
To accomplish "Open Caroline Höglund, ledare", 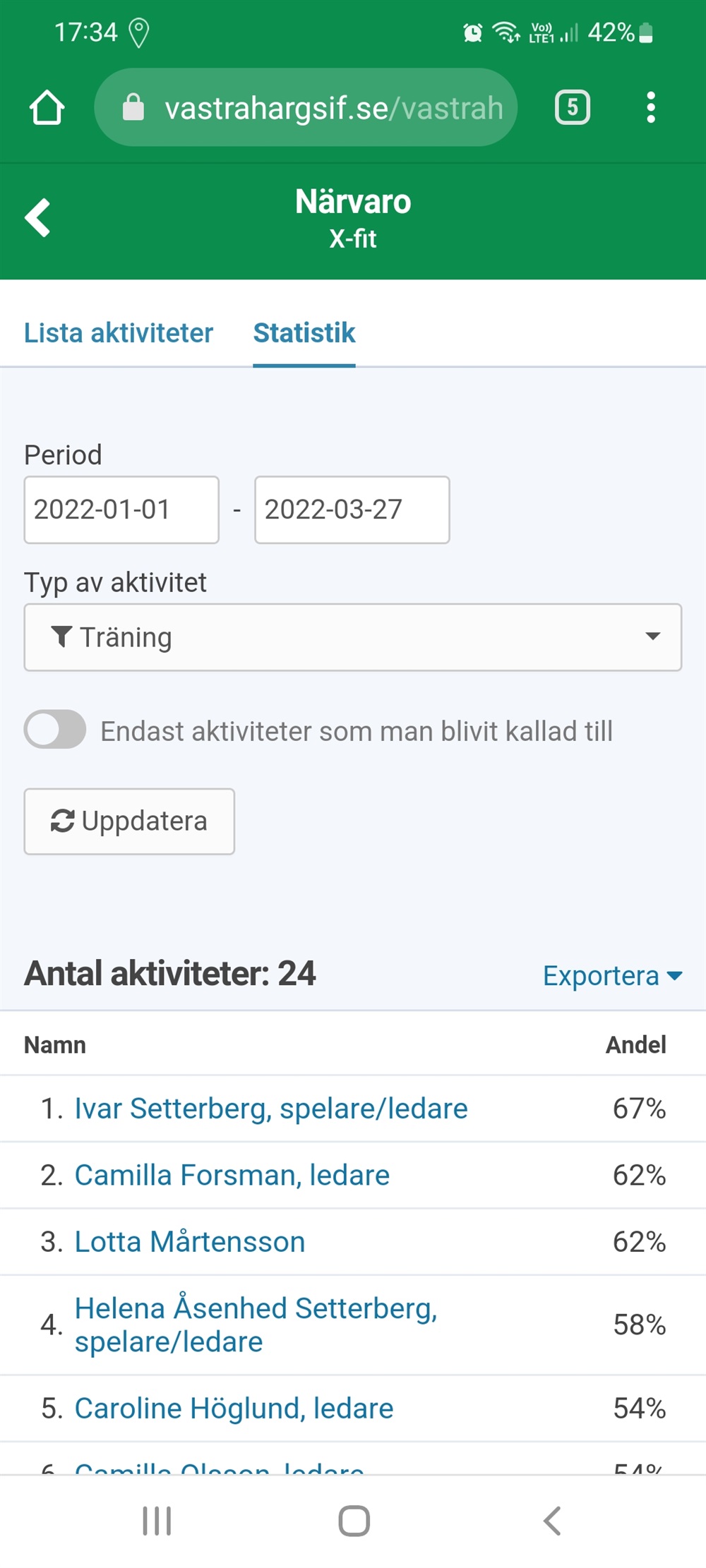I will tap(234, 1408).
